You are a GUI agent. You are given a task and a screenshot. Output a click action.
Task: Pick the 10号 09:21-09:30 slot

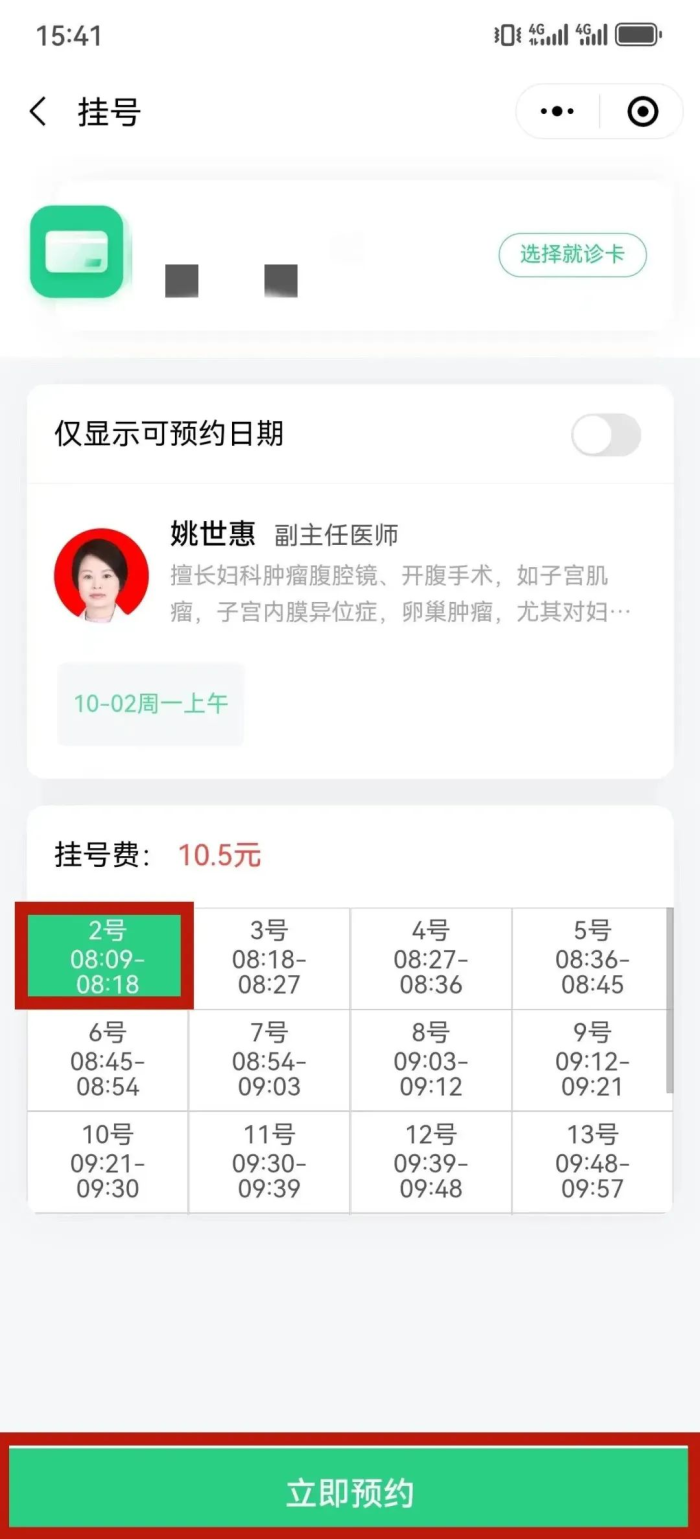[x=107, y=1162]
